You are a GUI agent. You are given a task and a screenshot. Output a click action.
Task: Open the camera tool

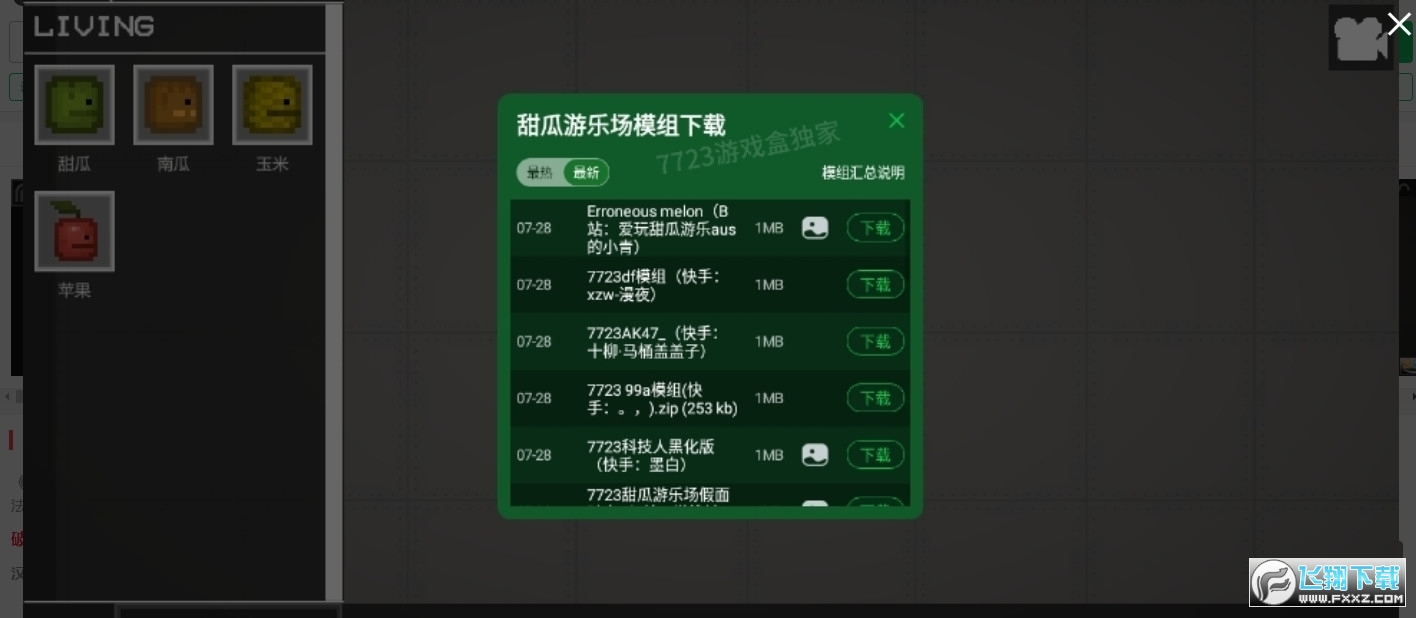tap(1358, 40)
